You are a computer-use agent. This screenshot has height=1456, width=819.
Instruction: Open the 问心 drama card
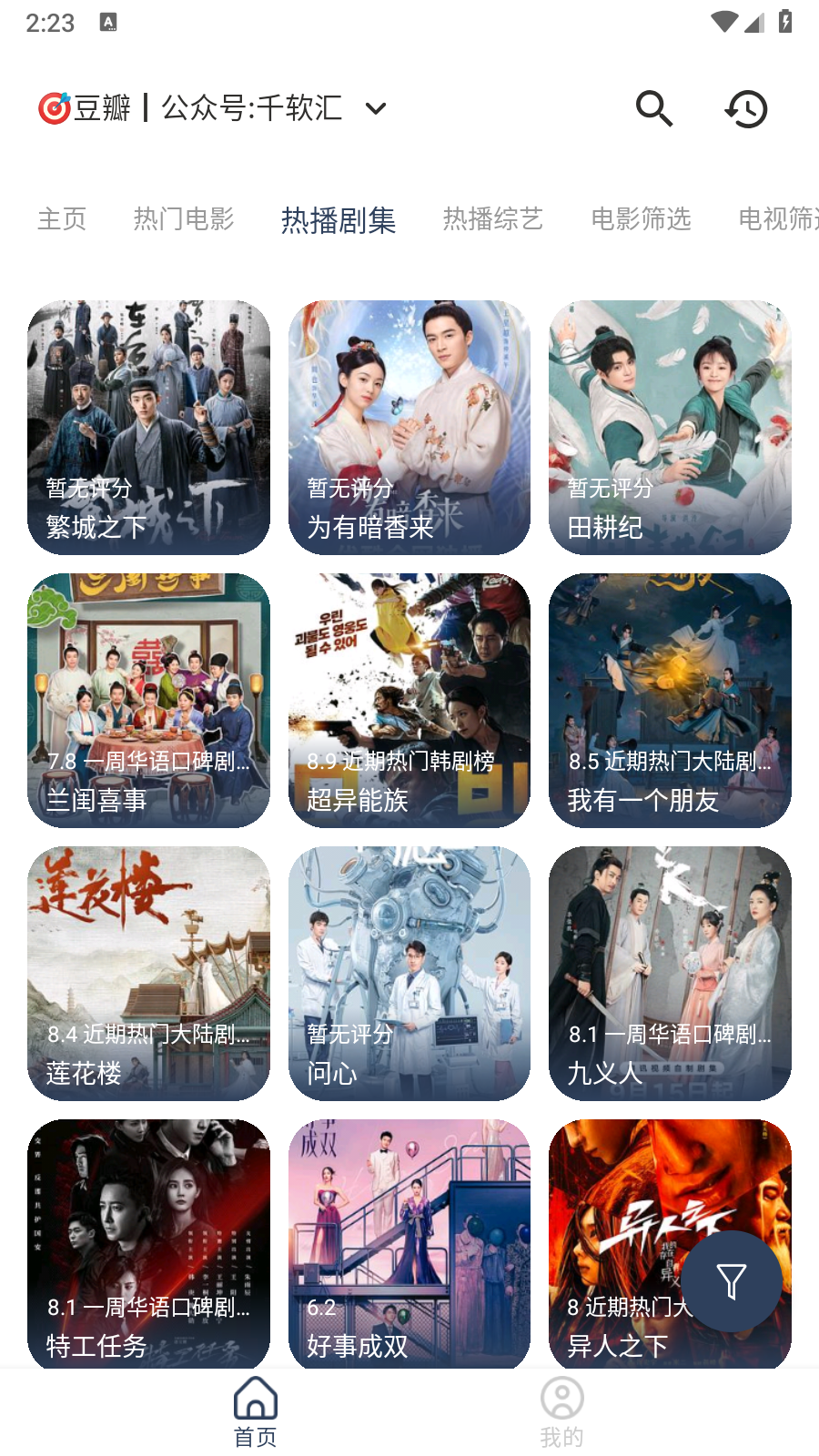point(409,974)
